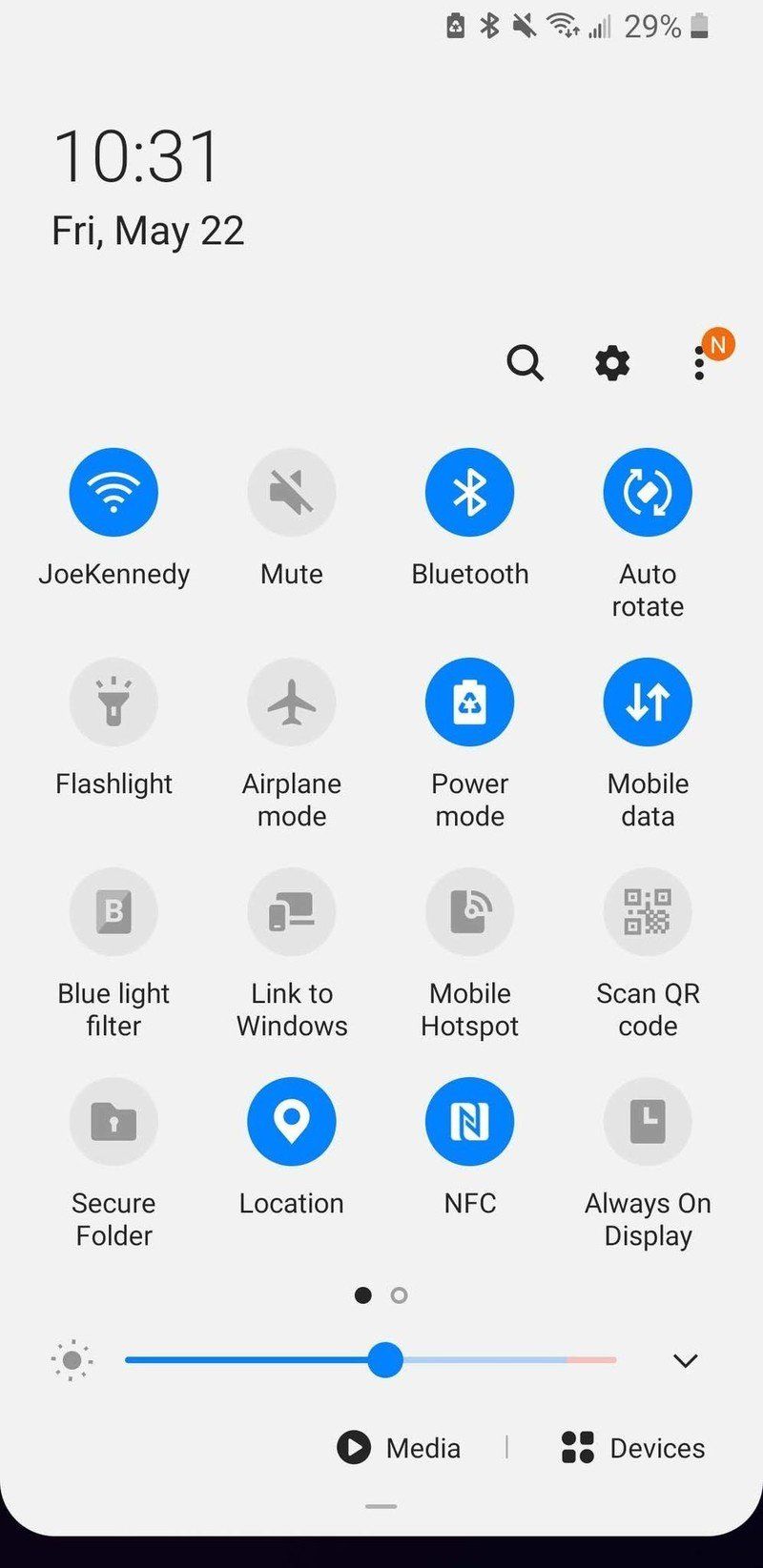The height and width of the screenshot is (1568, 763).
Task: Open Link to Windows
Action: [x=292, y=911]
